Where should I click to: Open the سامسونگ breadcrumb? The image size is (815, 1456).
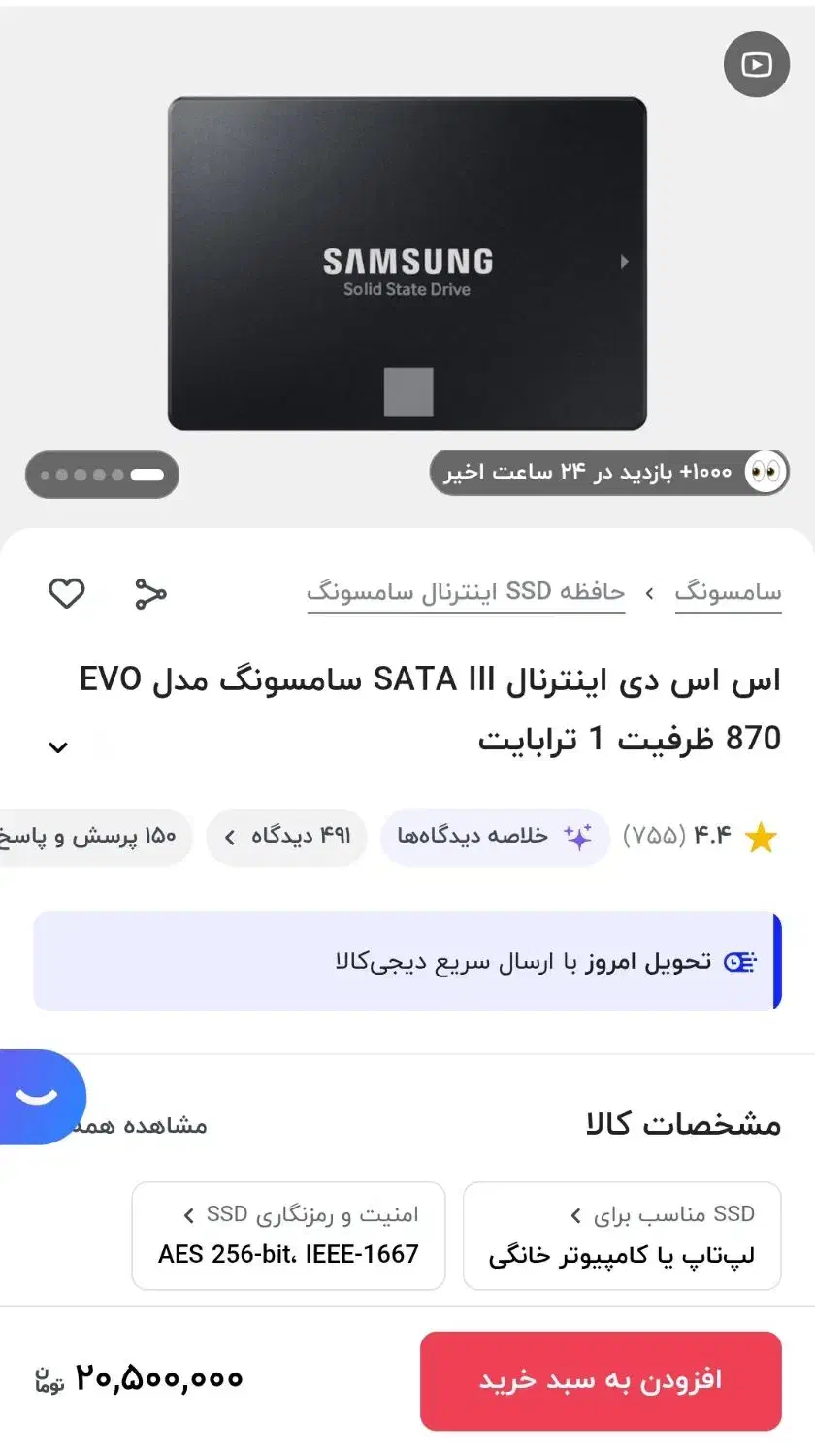728,592
